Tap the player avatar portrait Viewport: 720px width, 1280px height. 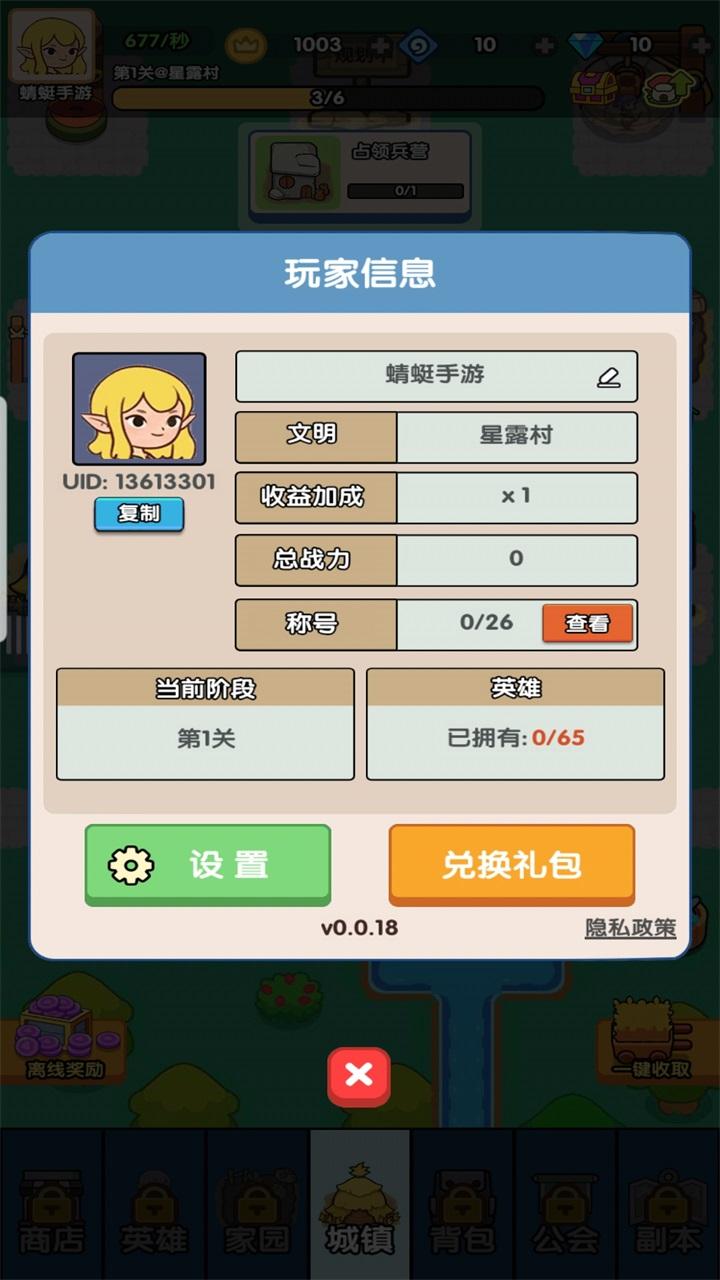(x=139, y=409)
